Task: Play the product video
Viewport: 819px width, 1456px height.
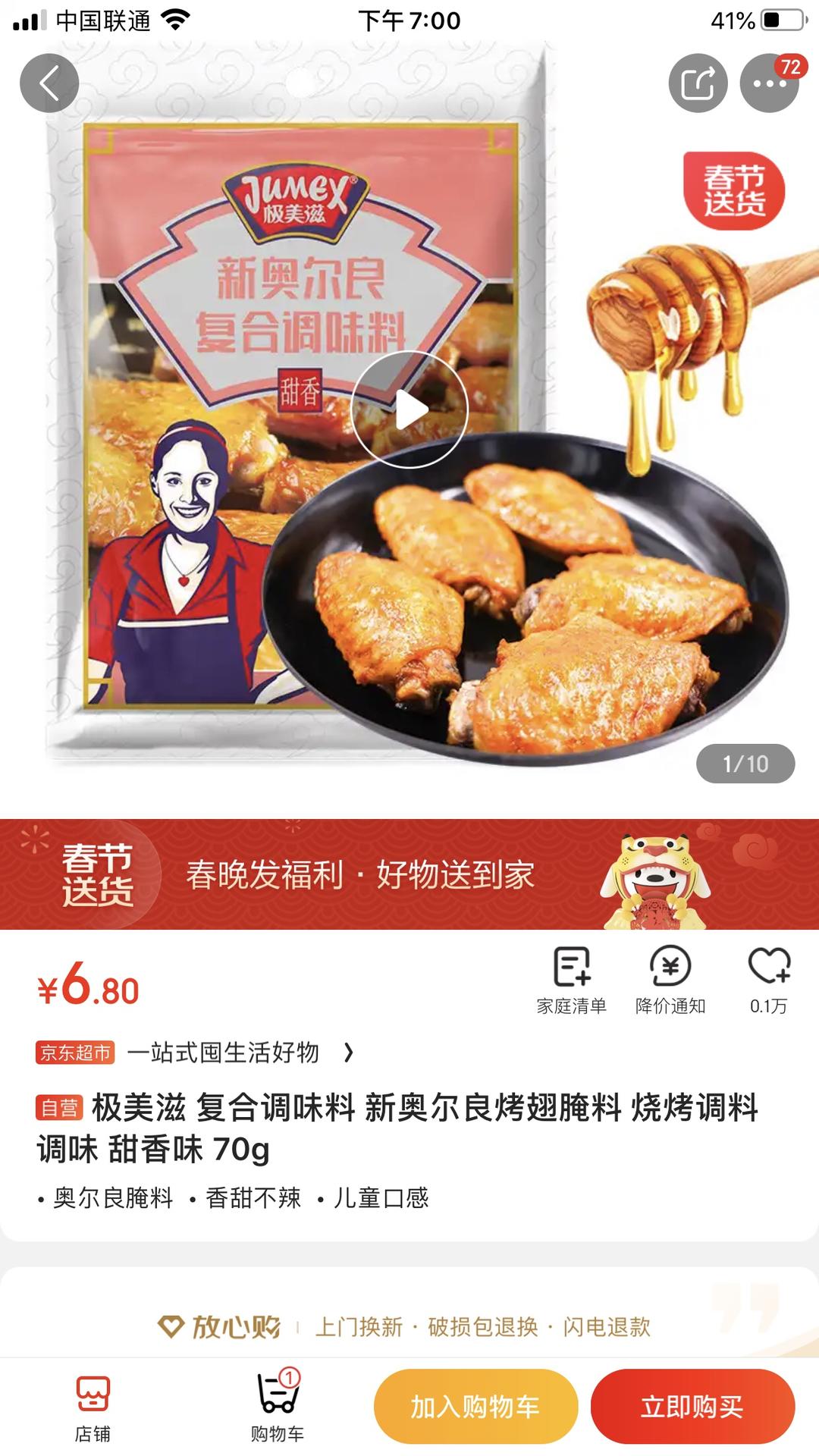Action: click(413, 409)
